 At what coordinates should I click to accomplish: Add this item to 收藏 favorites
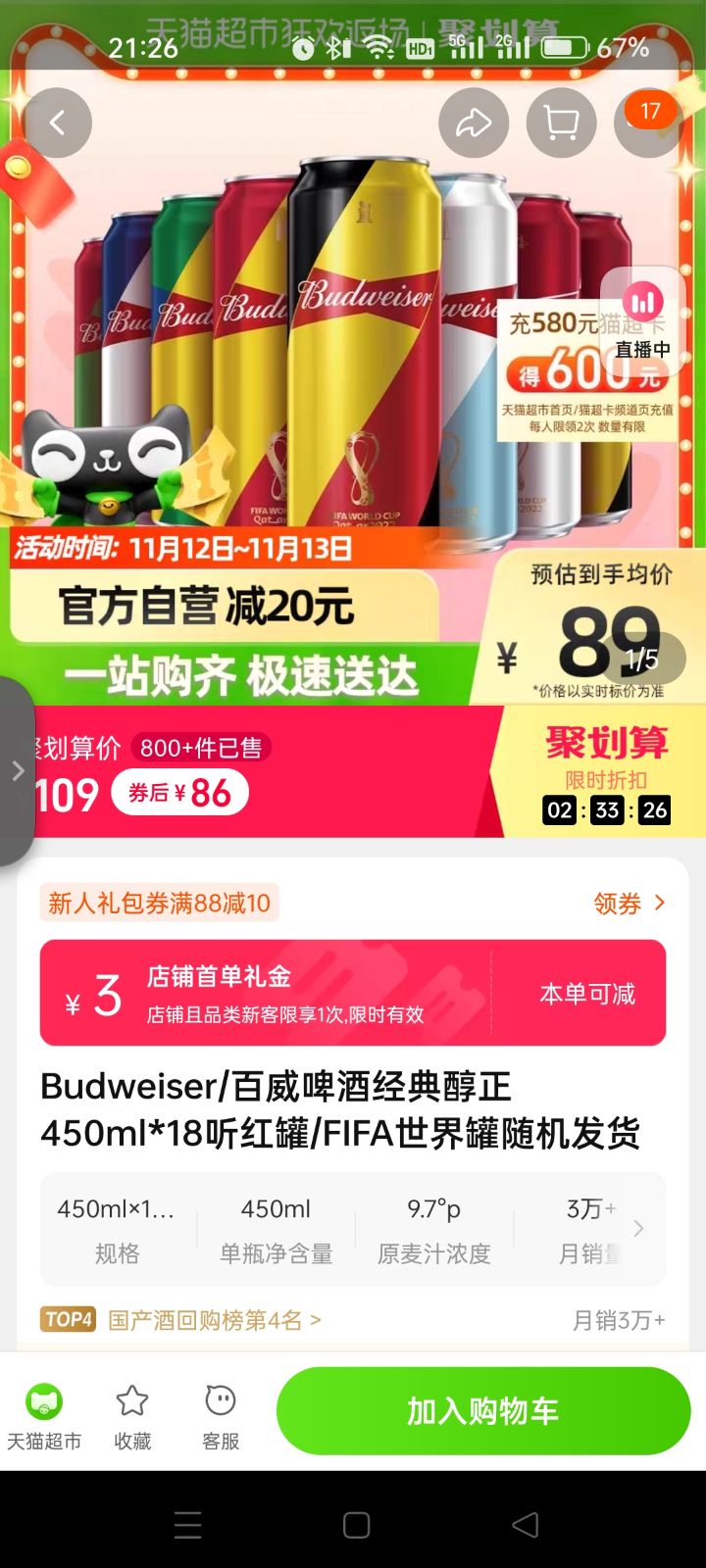click(132, 1416)
